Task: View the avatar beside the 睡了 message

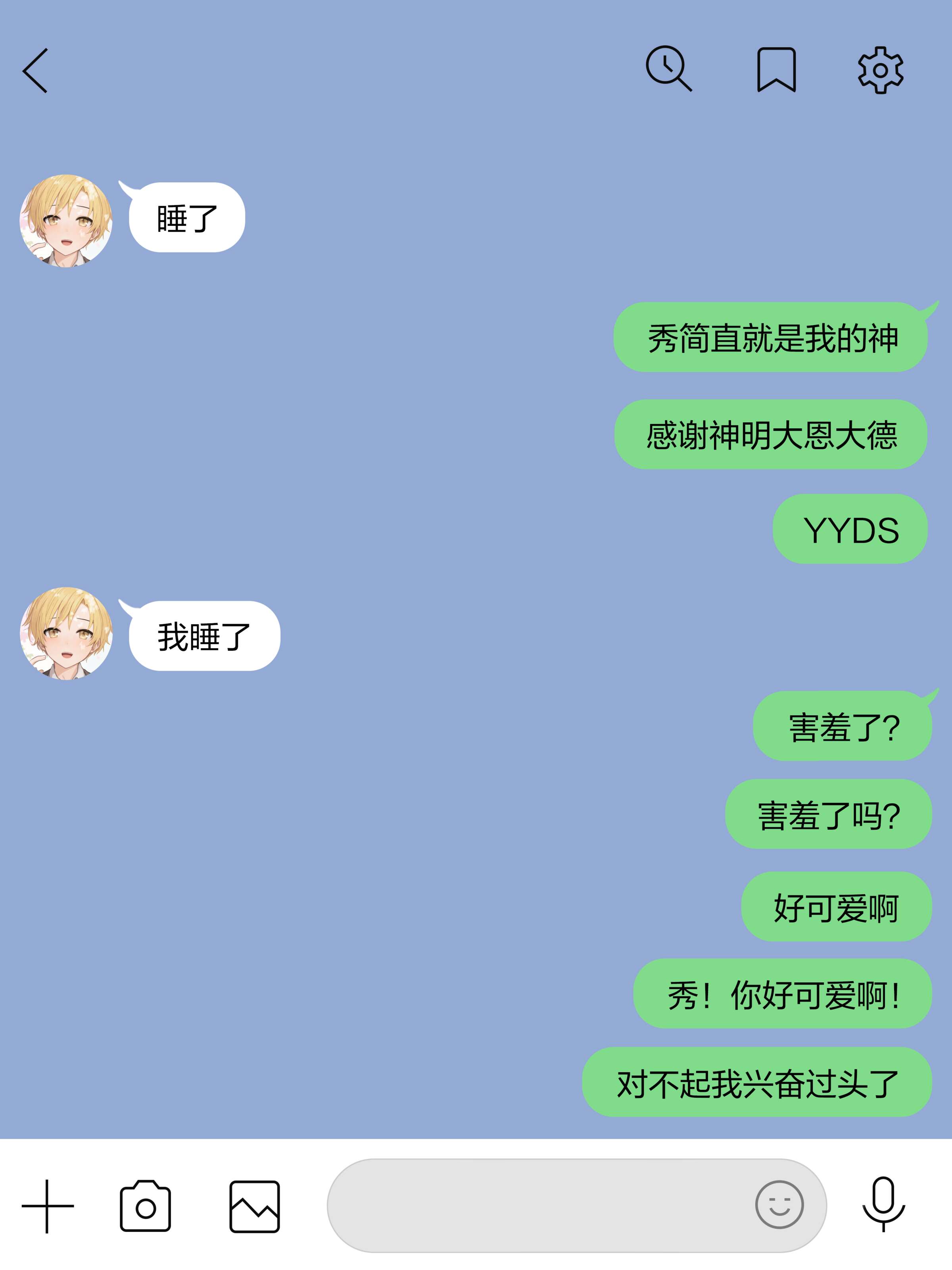Action: click(66, 221)
